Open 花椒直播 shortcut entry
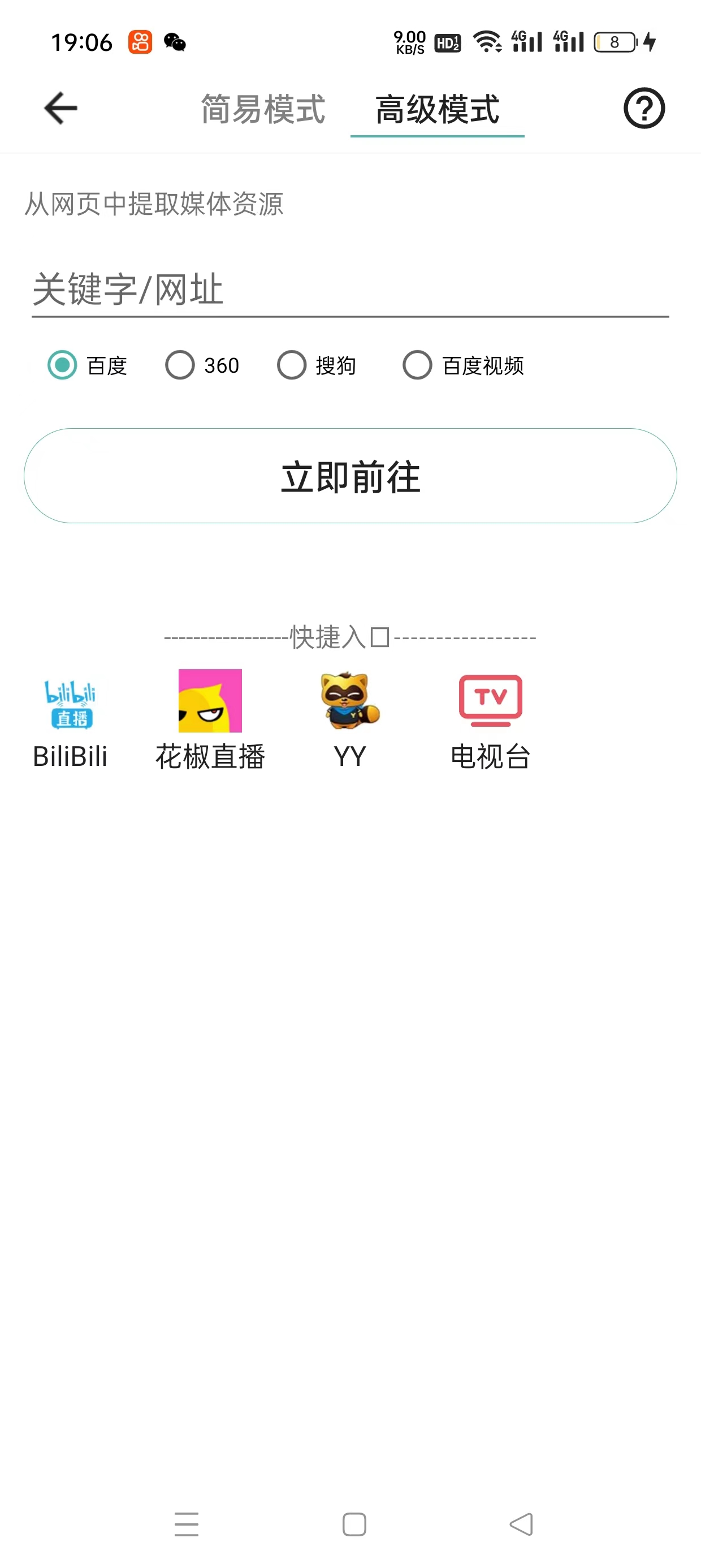This screenshot has width=701, height=1568. (210, 702)
